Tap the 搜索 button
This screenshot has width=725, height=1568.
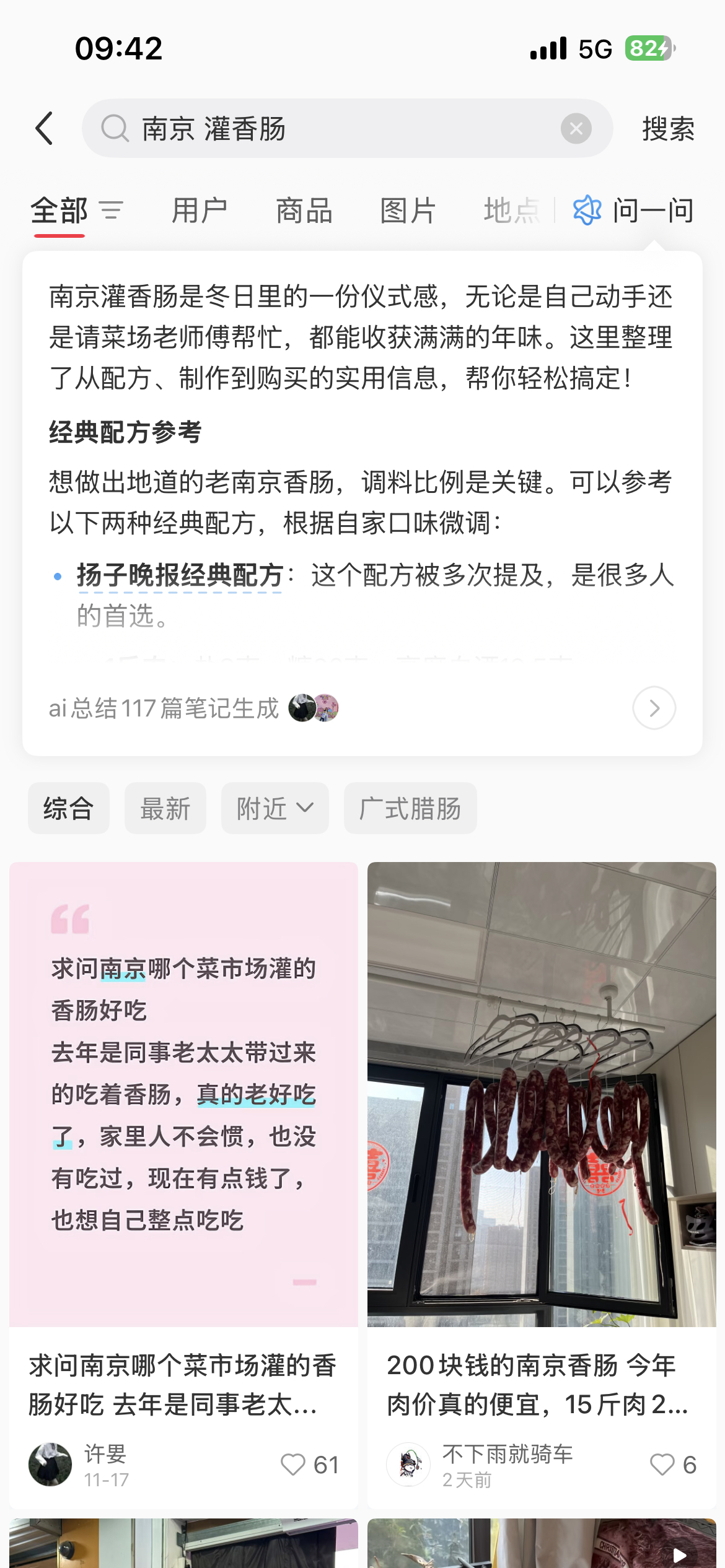[x=668, y=129]
